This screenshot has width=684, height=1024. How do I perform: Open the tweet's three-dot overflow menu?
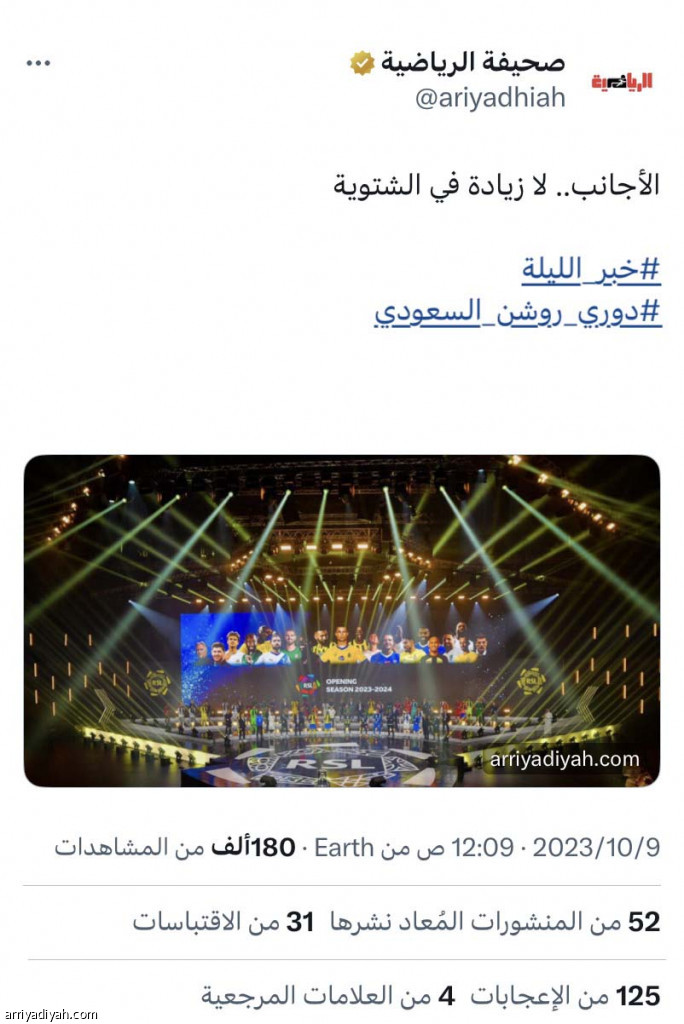[x=38, y=63]
